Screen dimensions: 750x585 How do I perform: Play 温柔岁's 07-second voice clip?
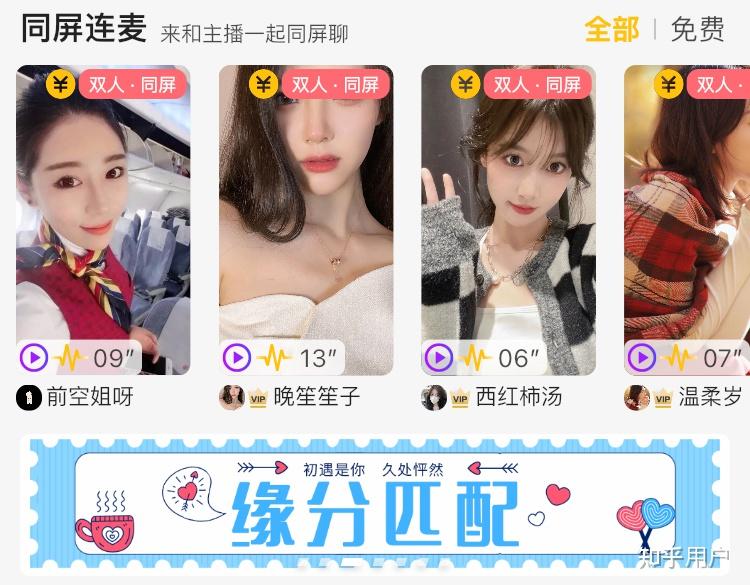[641, 357]
